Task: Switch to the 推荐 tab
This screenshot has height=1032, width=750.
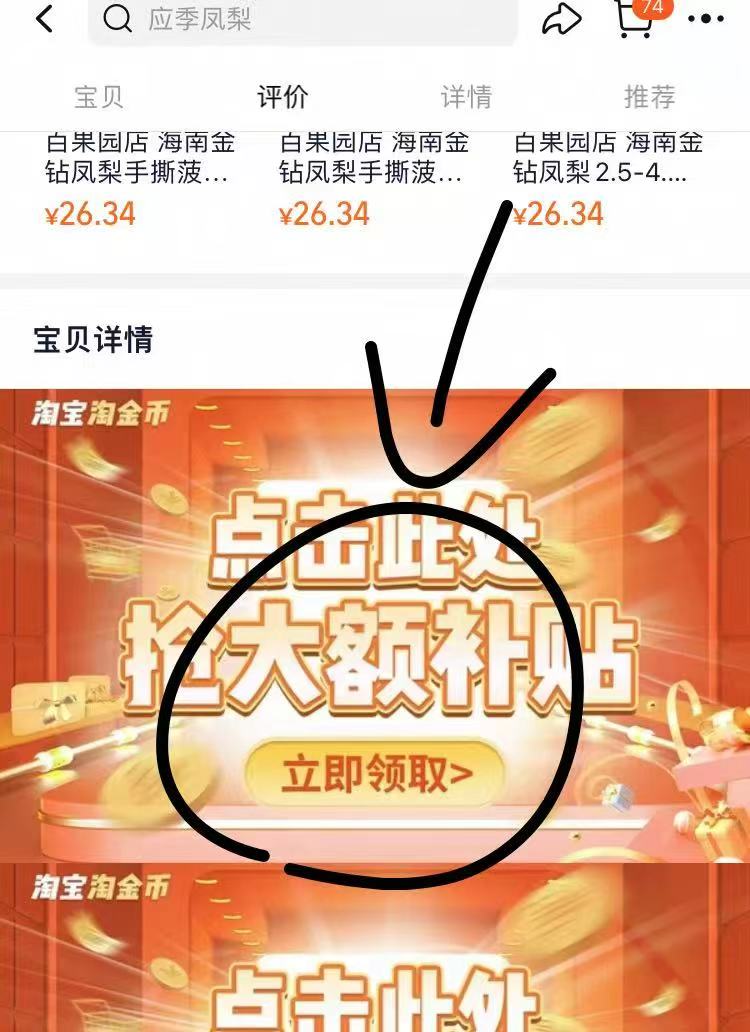Action: coord(650,97)
